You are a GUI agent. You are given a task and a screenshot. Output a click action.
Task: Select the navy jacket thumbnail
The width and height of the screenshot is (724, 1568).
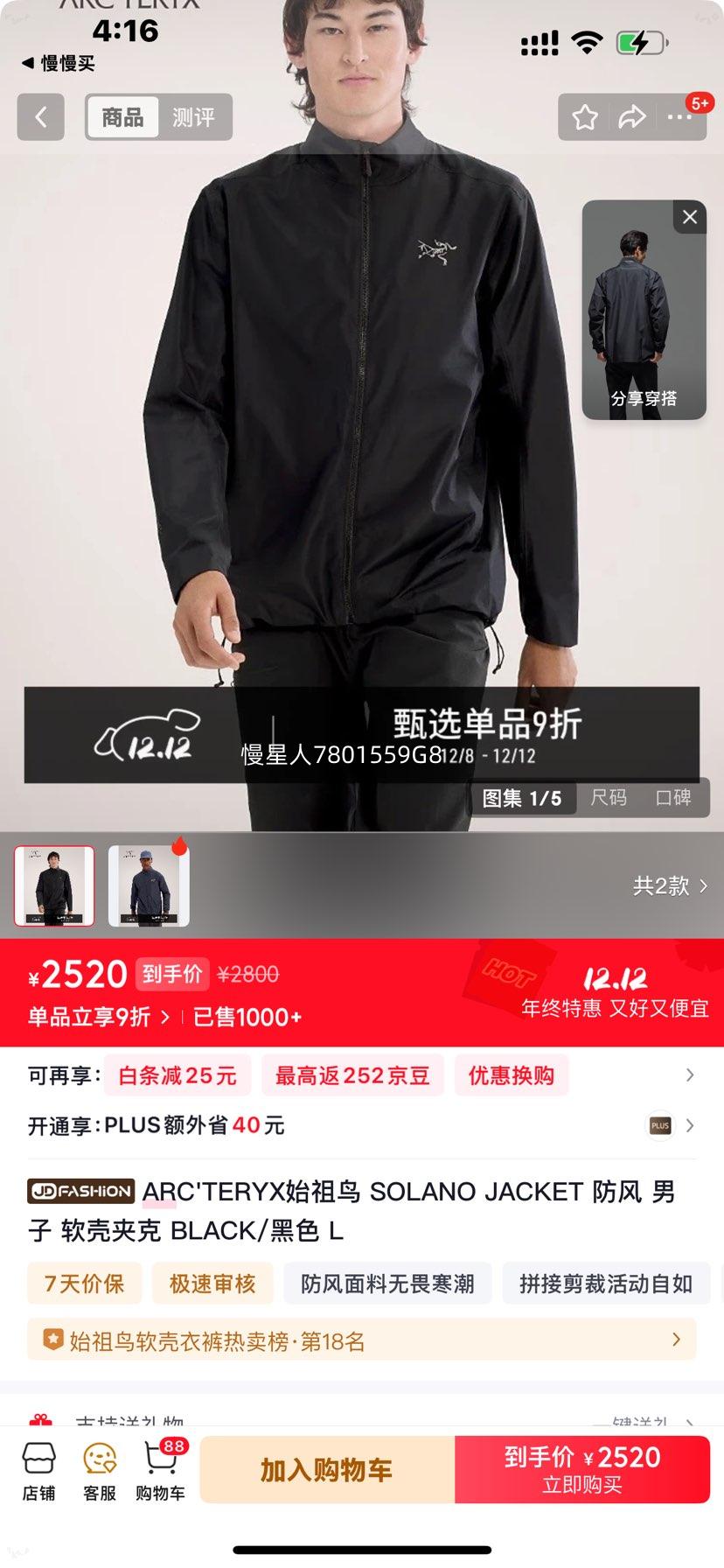(x=148, y=885)
